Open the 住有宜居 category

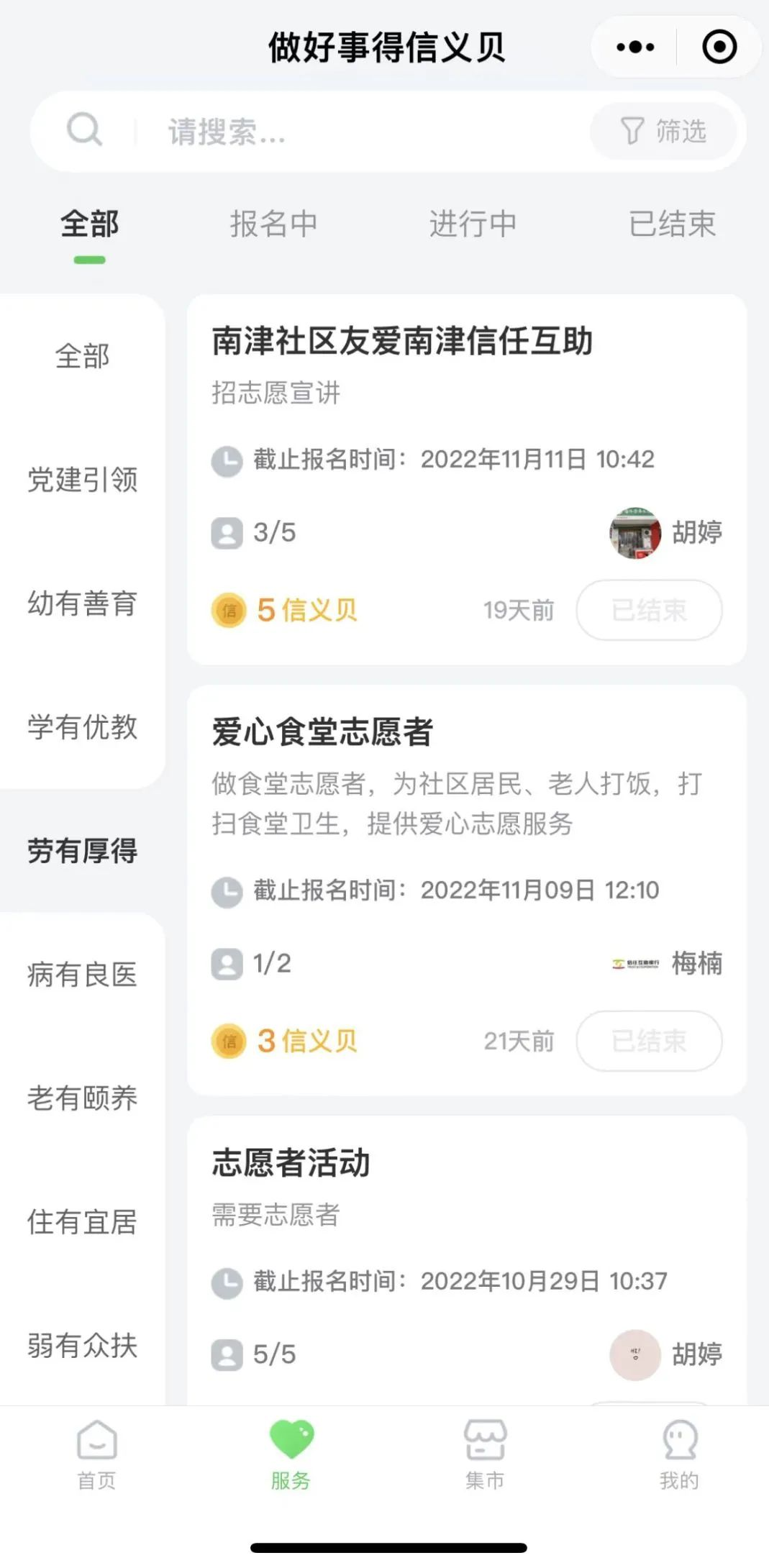tap(82, 1222)
